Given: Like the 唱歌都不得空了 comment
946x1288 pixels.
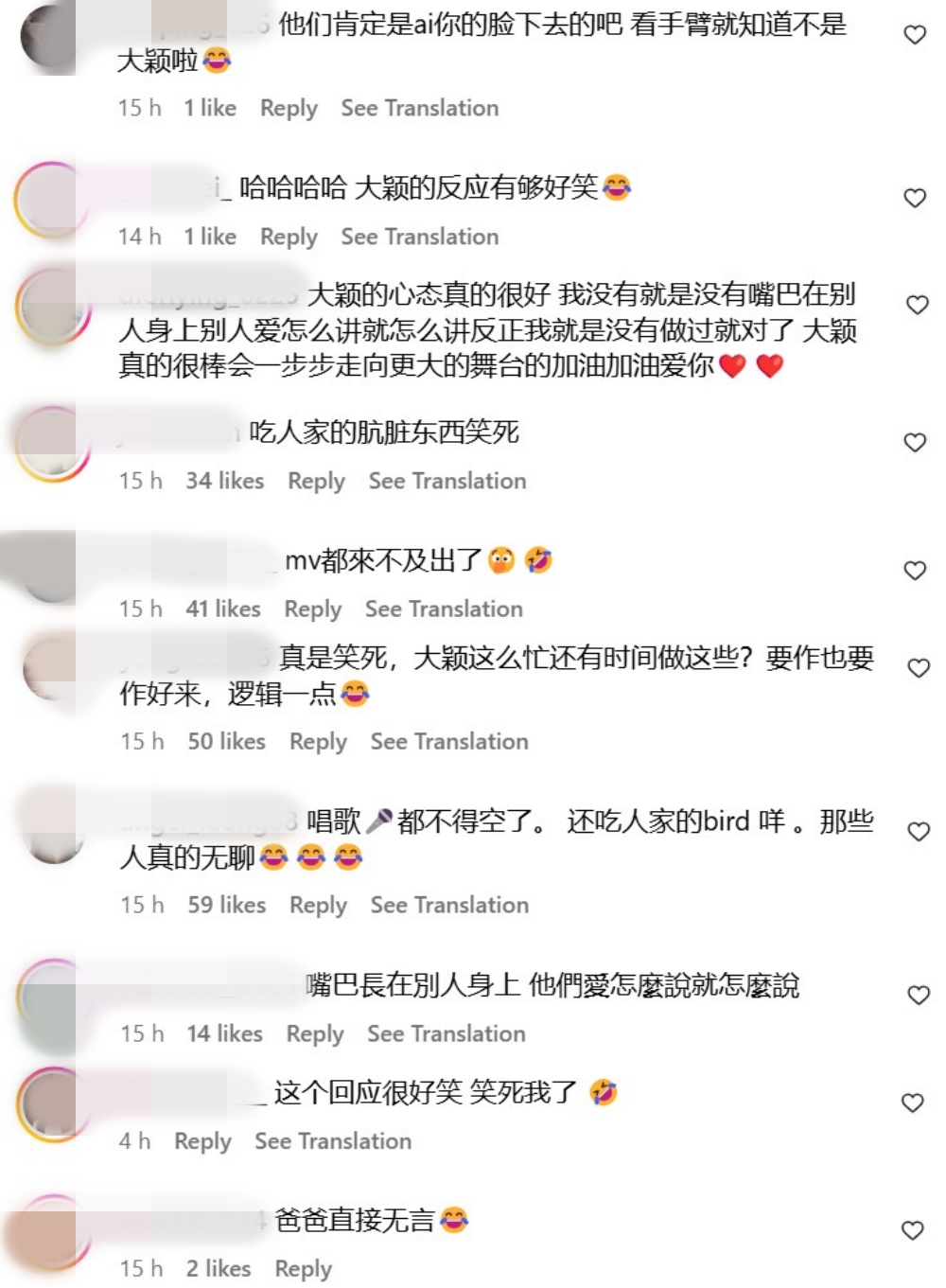Looking at the screenshot, I should tap(918, 832).
